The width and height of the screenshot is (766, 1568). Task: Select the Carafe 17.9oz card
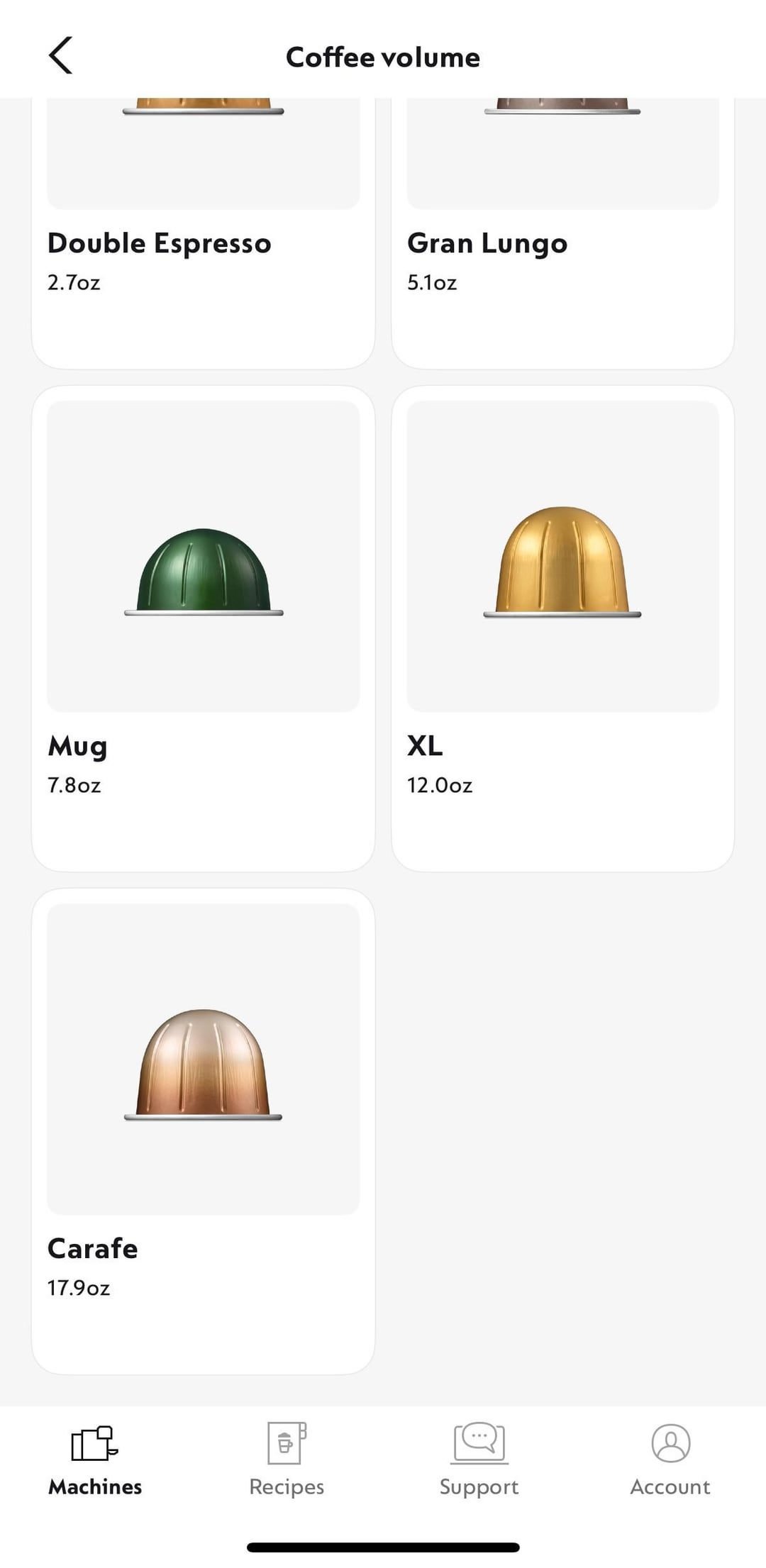click(x=203, y=1130)
